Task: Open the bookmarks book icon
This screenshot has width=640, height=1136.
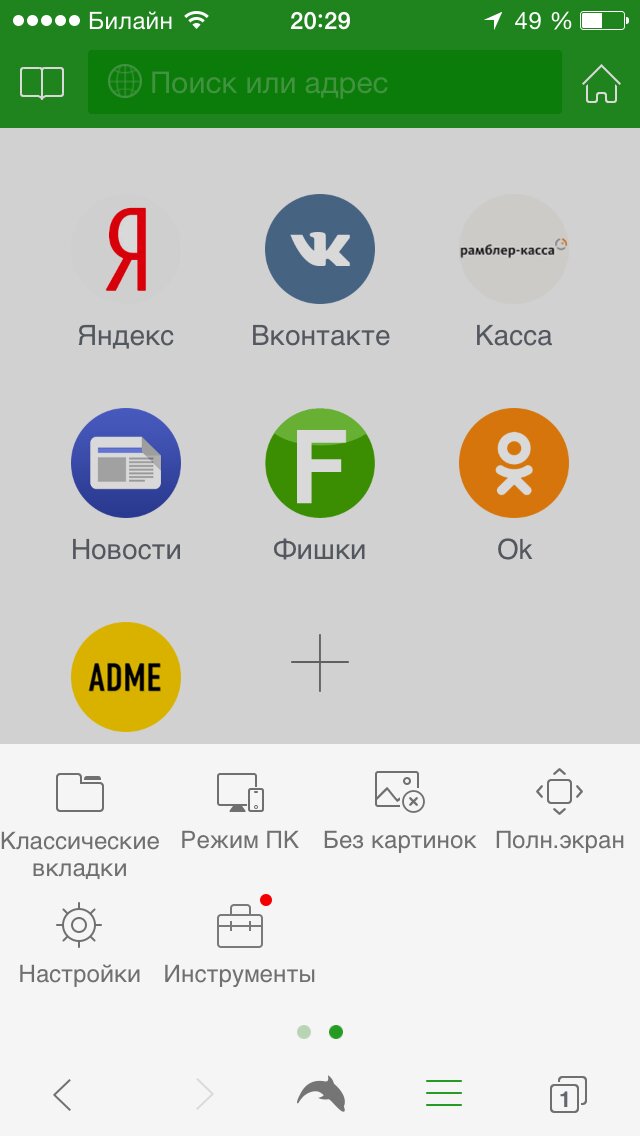Action: tap(42, 83)
